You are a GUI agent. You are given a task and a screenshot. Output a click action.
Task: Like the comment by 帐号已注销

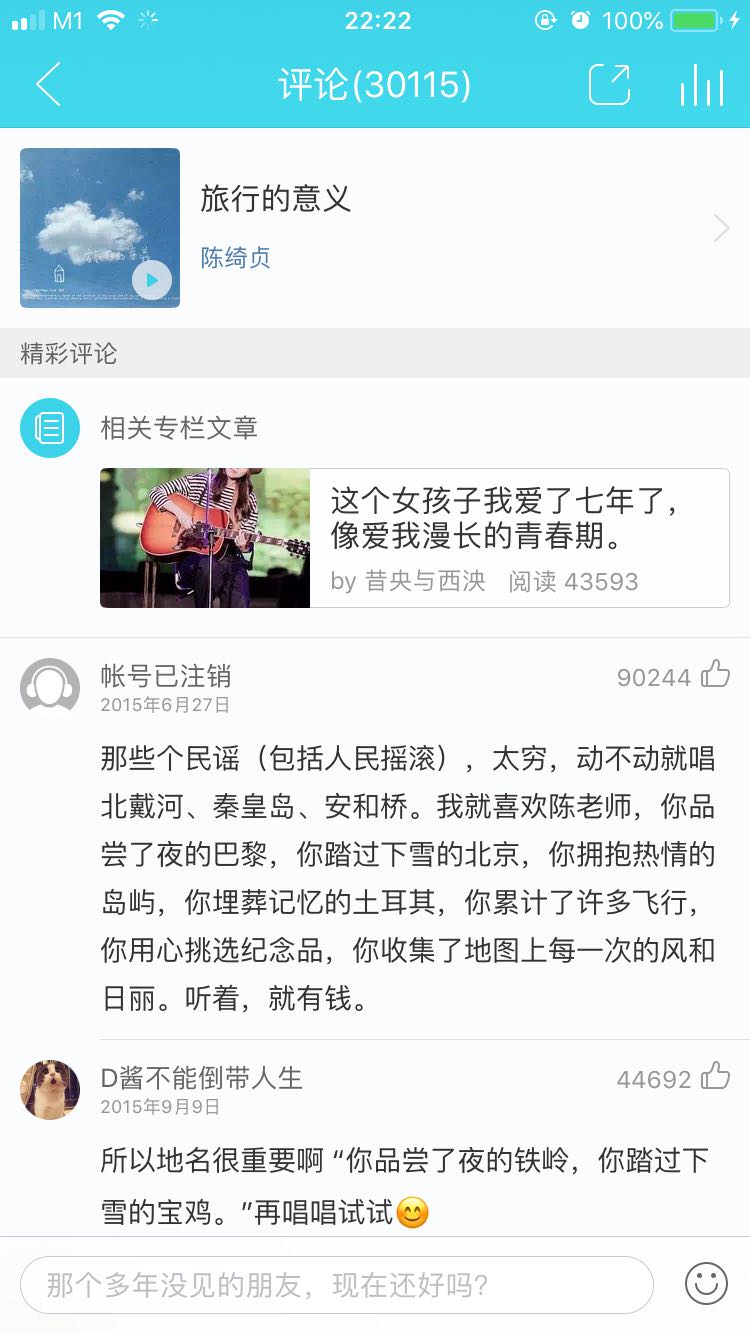(x=715, y=675)
